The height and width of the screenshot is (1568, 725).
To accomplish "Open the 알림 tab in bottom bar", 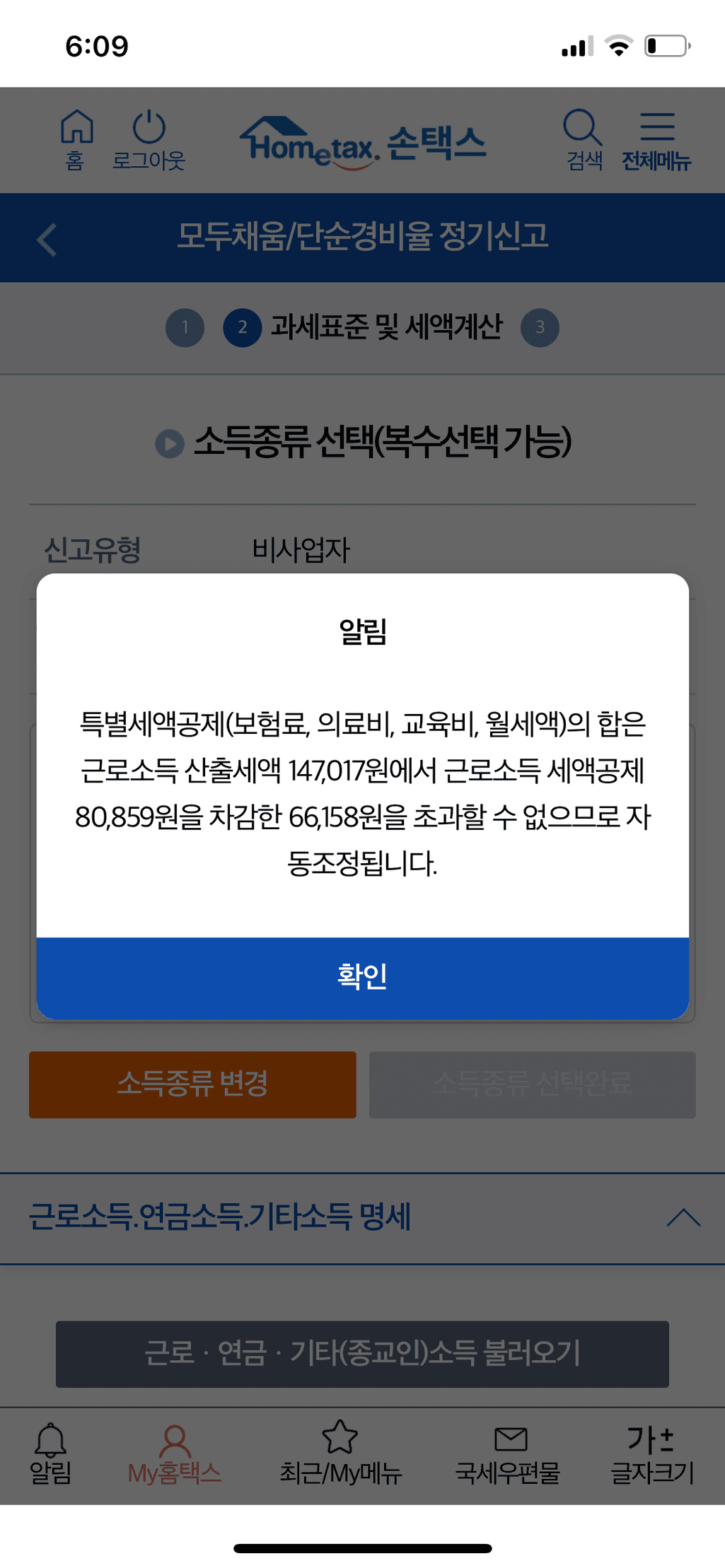I will (x=50, y=1455).
